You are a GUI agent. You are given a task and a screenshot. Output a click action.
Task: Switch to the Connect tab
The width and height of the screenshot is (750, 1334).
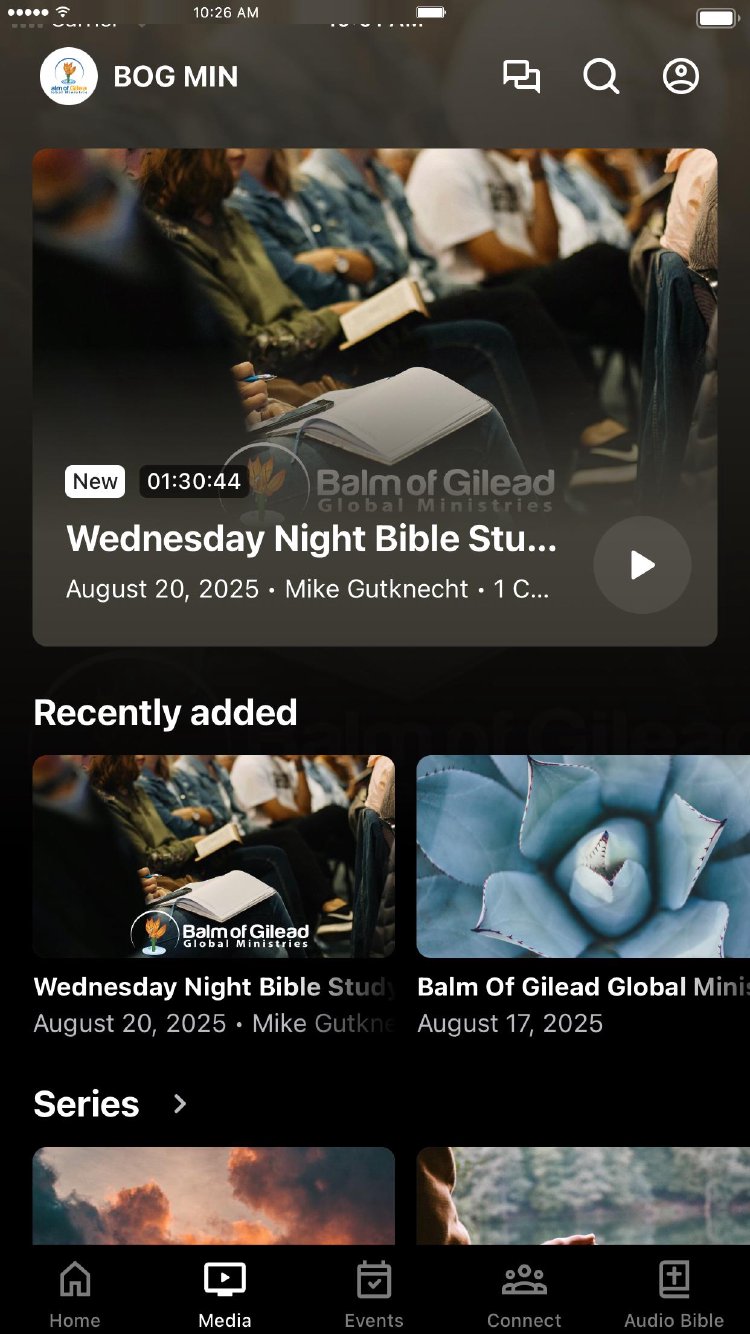(x=524, y=1294)
